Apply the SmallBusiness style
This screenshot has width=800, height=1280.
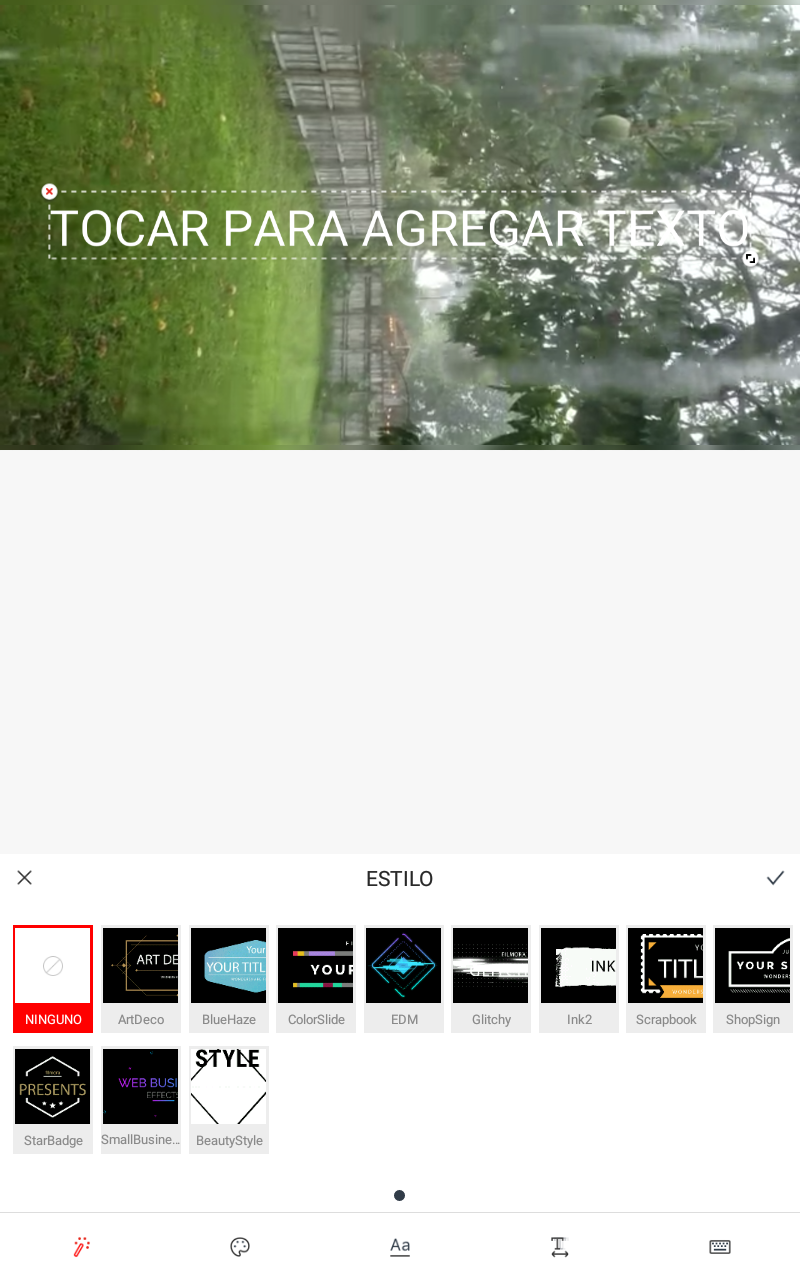(x=141, y=1097)
